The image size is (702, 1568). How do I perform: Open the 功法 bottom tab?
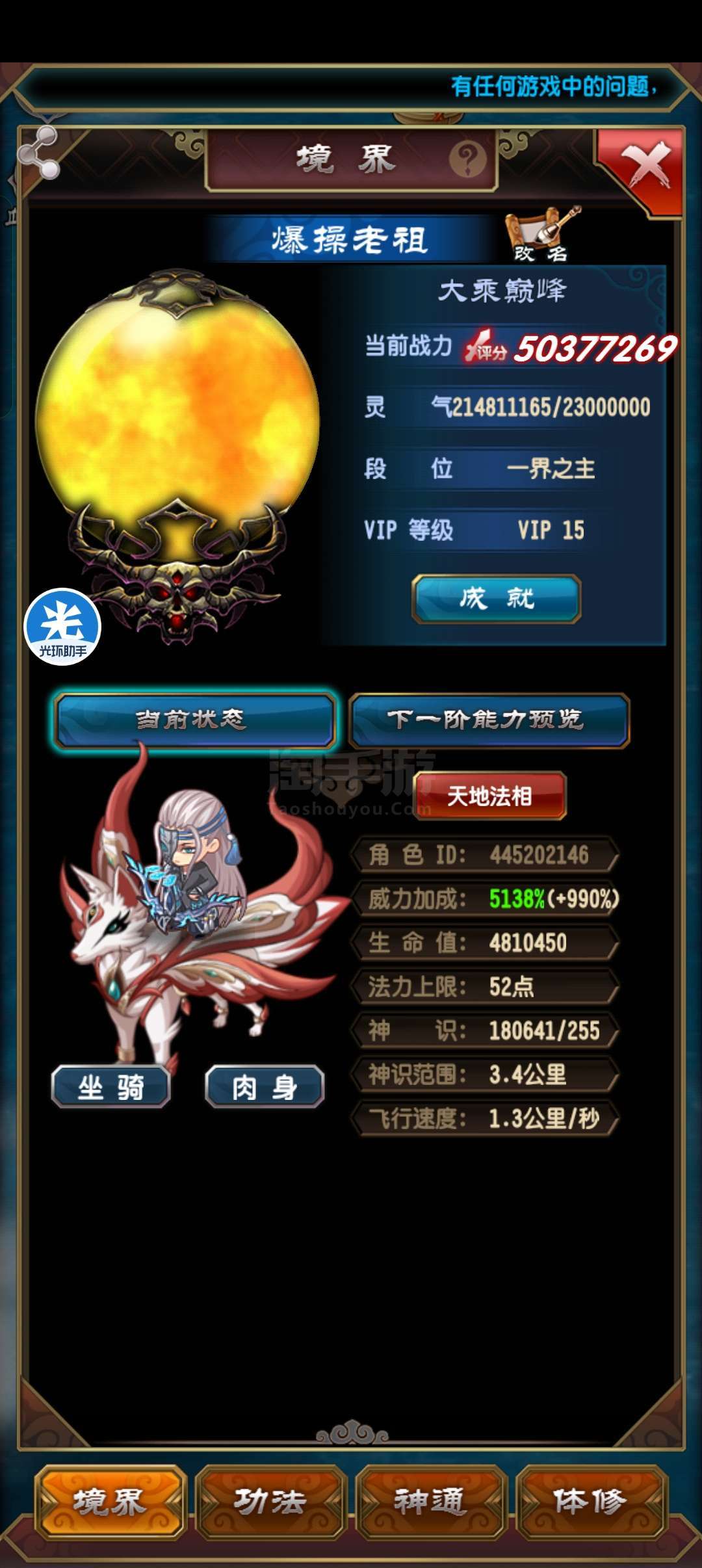click(x=270, y=1502)
